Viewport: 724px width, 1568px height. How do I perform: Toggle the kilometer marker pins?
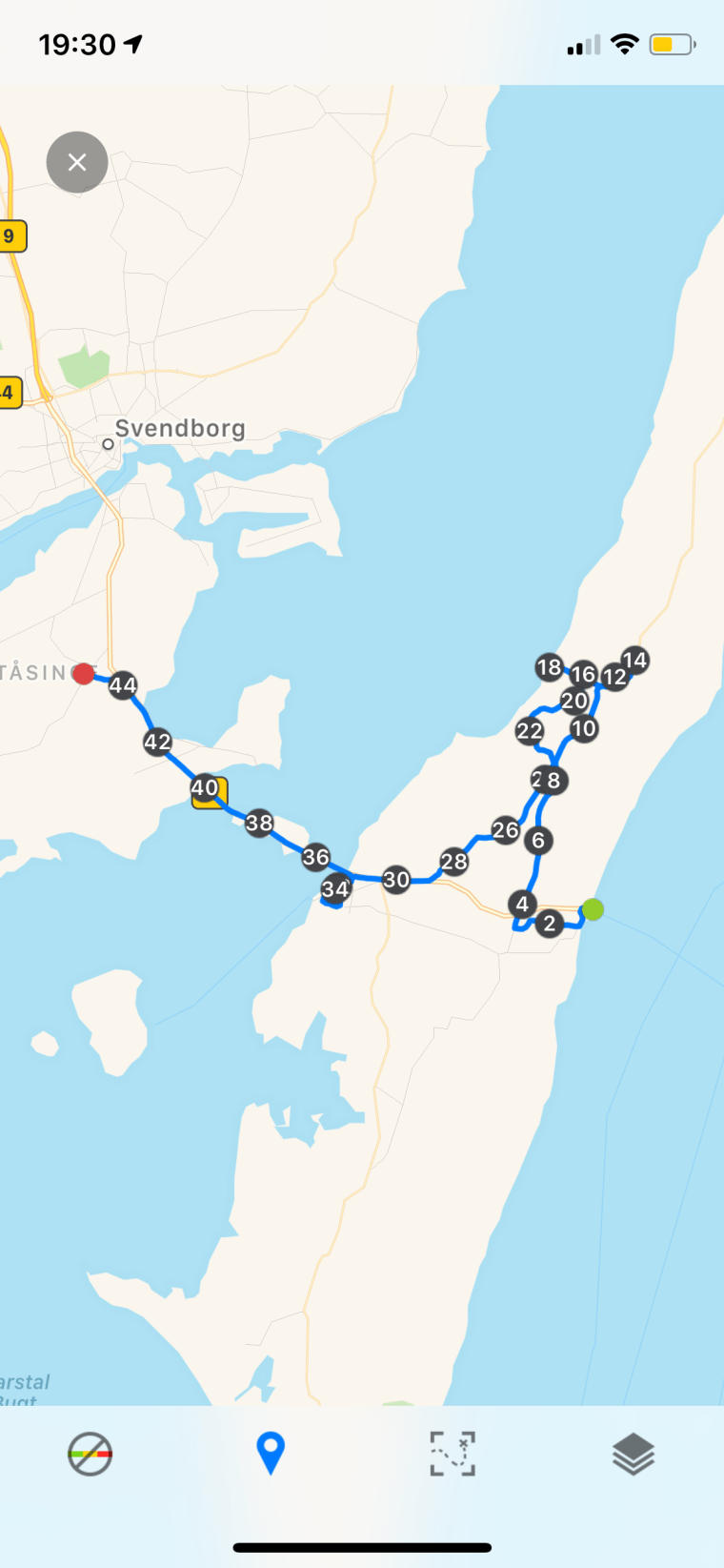point(271,1453)
